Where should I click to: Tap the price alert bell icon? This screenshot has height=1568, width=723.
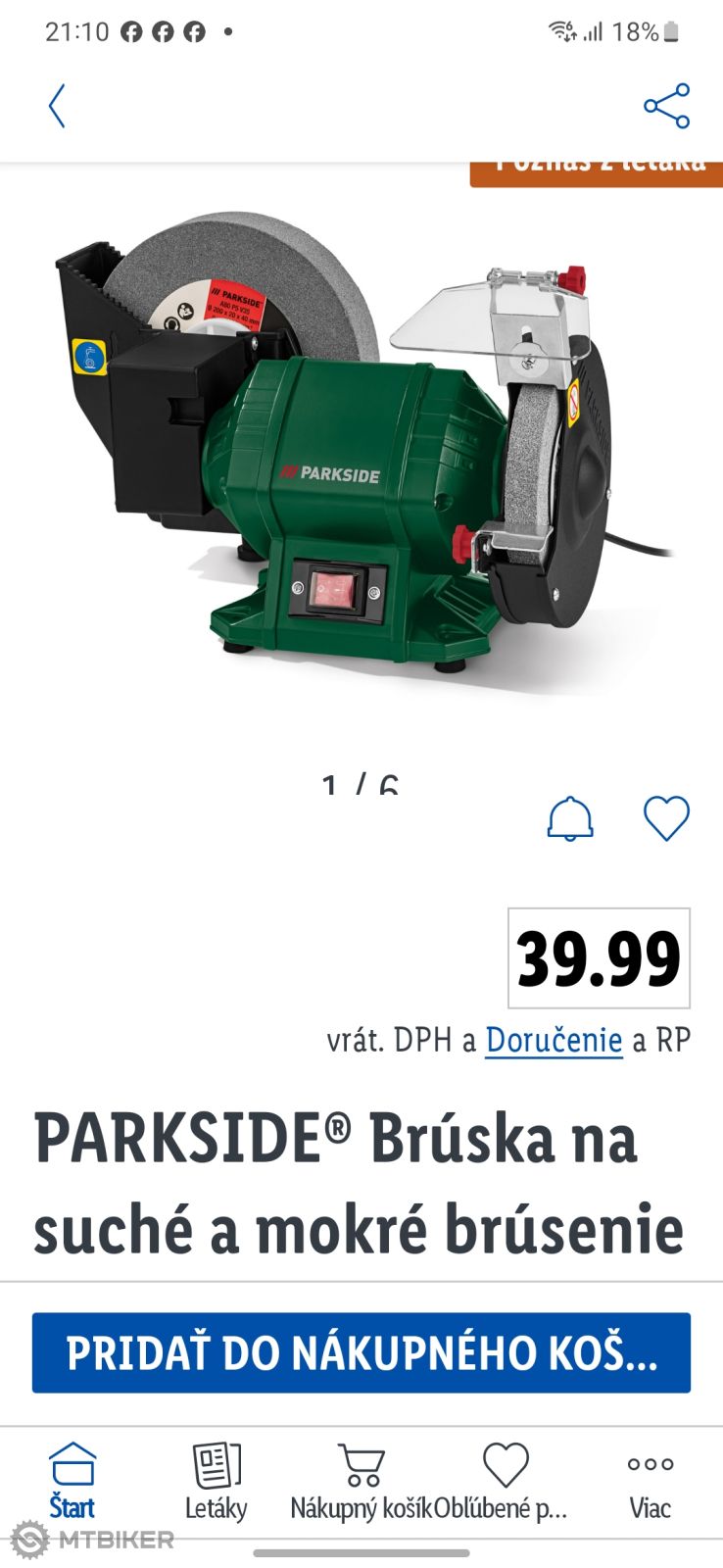tap(570, 819)
